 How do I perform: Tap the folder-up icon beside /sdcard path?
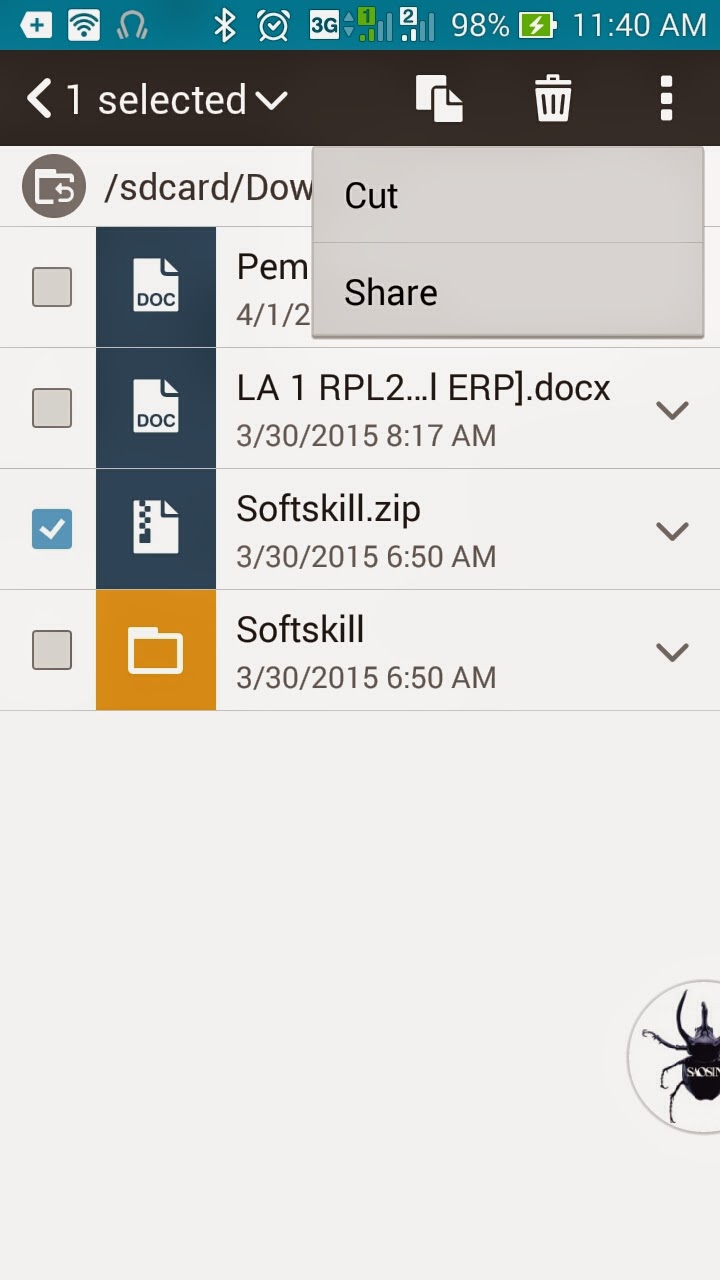[54, 186]
